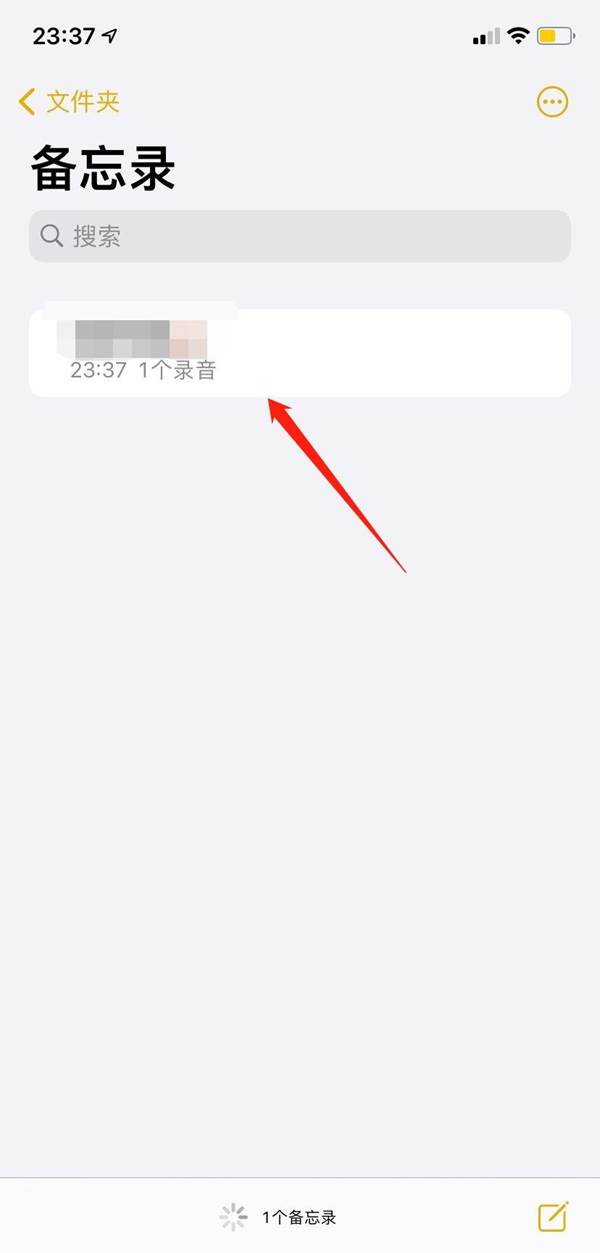This screenshot has height=1253, width=600.
Task: Go back to 文件夹 folders list
Action: pos(69,101)
